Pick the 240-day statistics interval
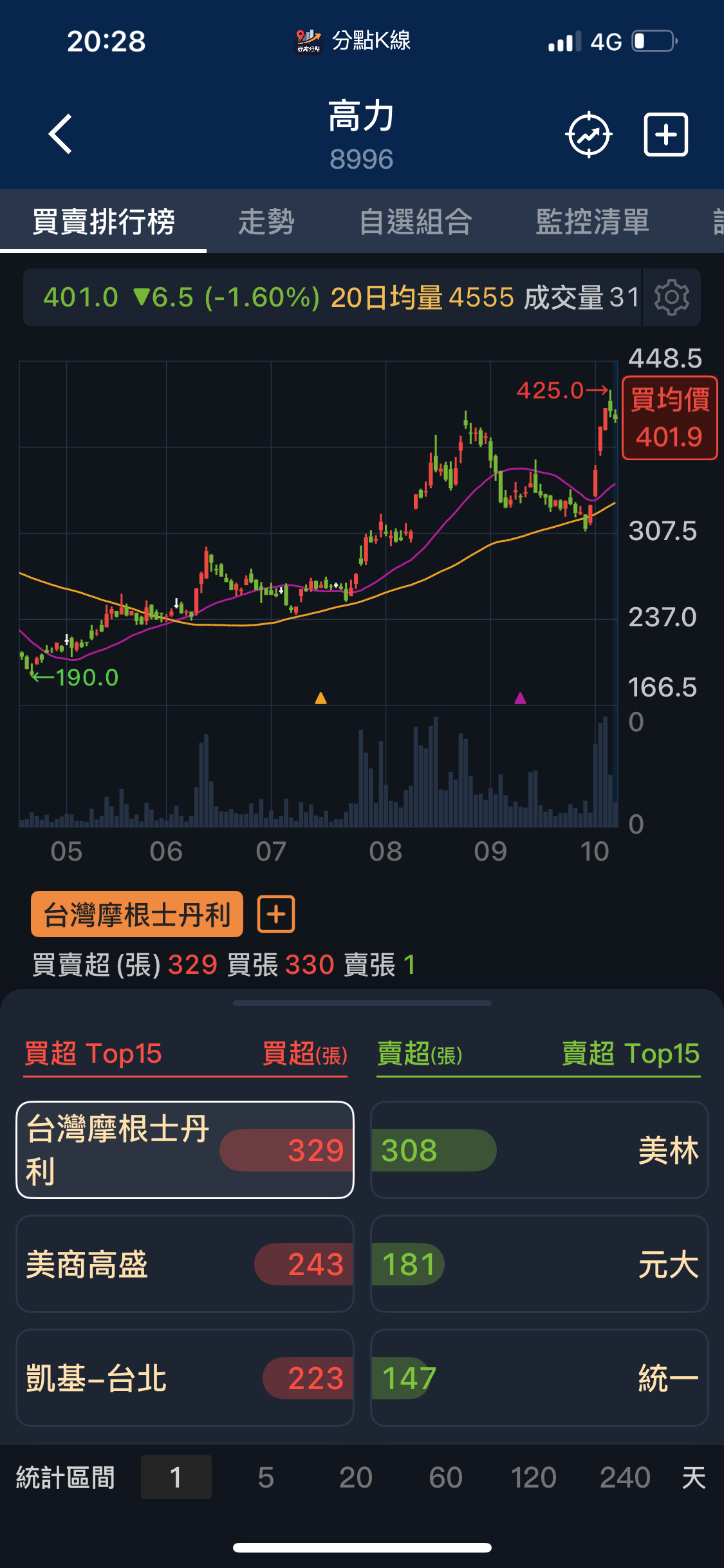This screenshot has height=1568, width=724. [625, 1477]
